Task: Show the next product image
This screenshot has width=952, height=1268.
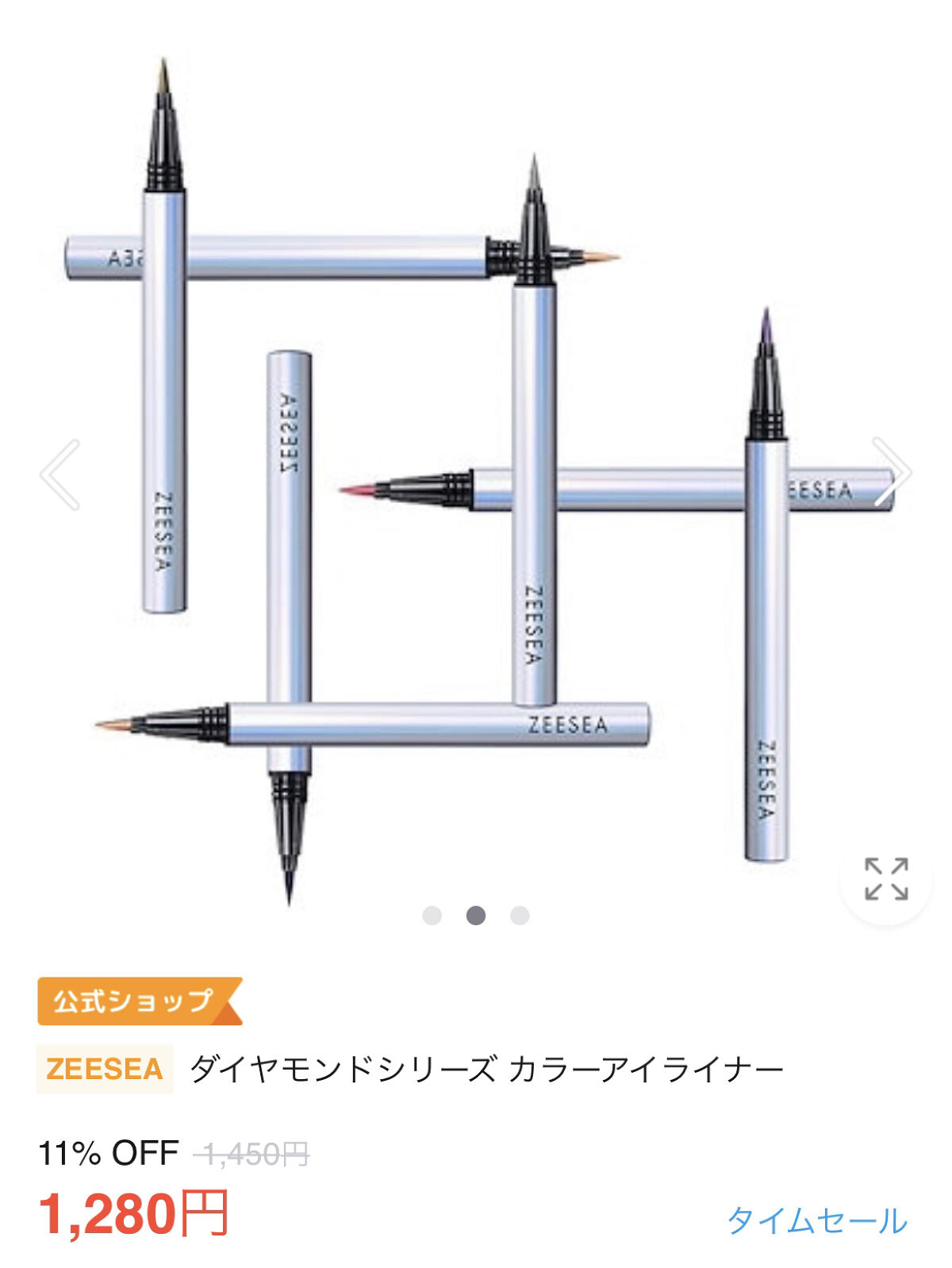Action: click(892, 472)
